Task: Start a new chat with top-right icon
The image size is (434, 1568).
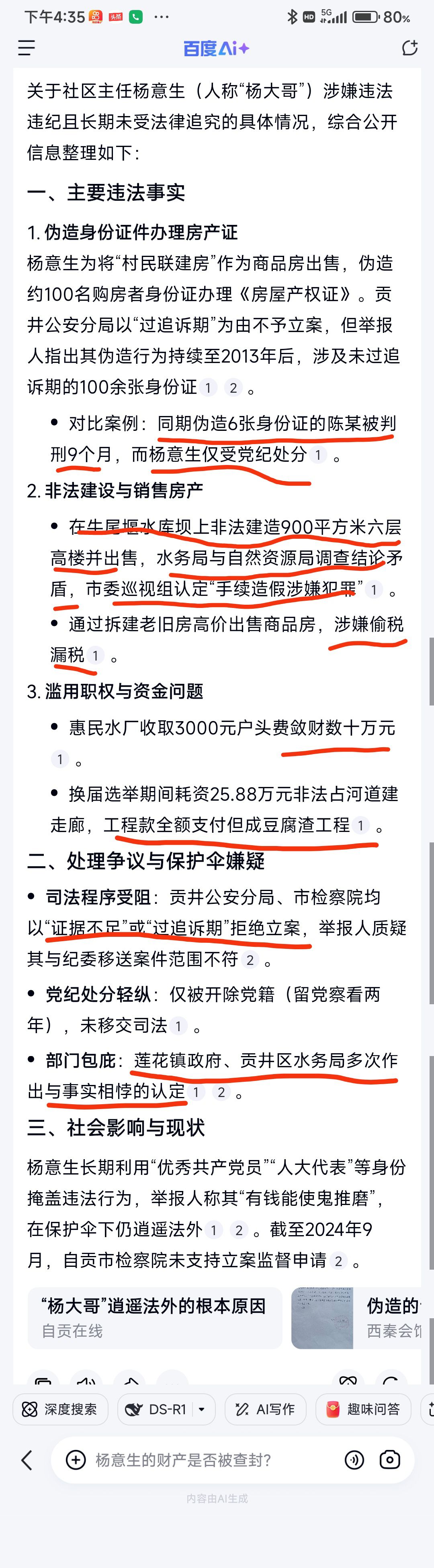Action: point(409,48)
